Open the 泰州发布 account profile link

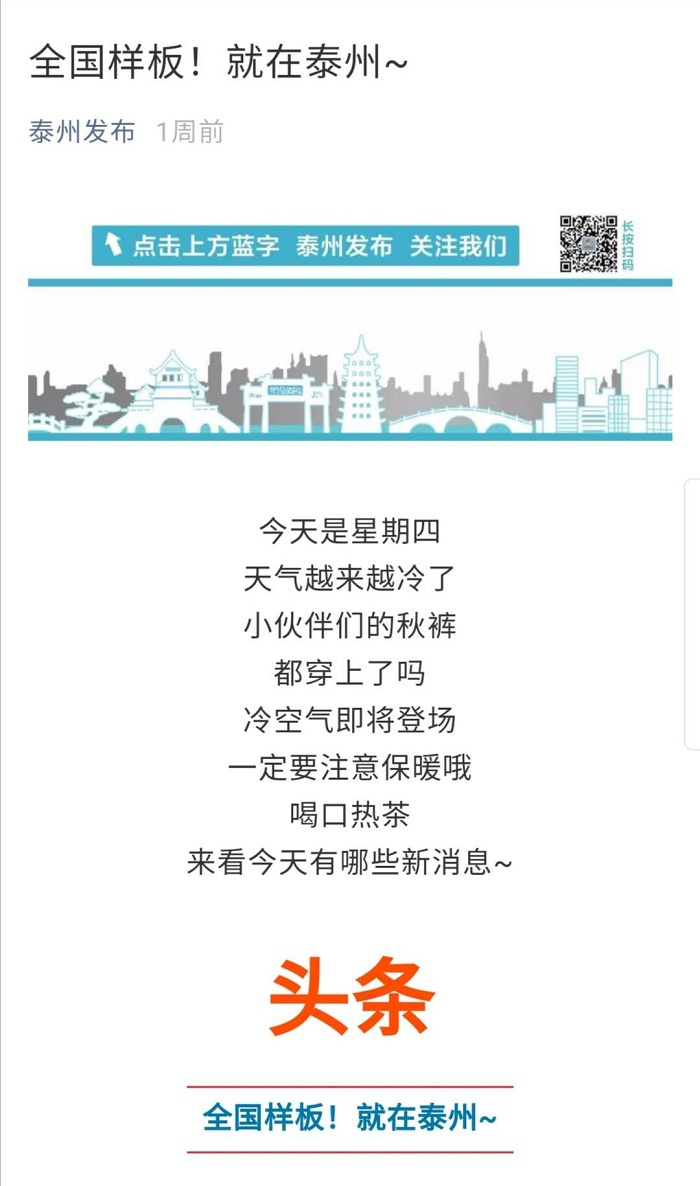(82, 131)
